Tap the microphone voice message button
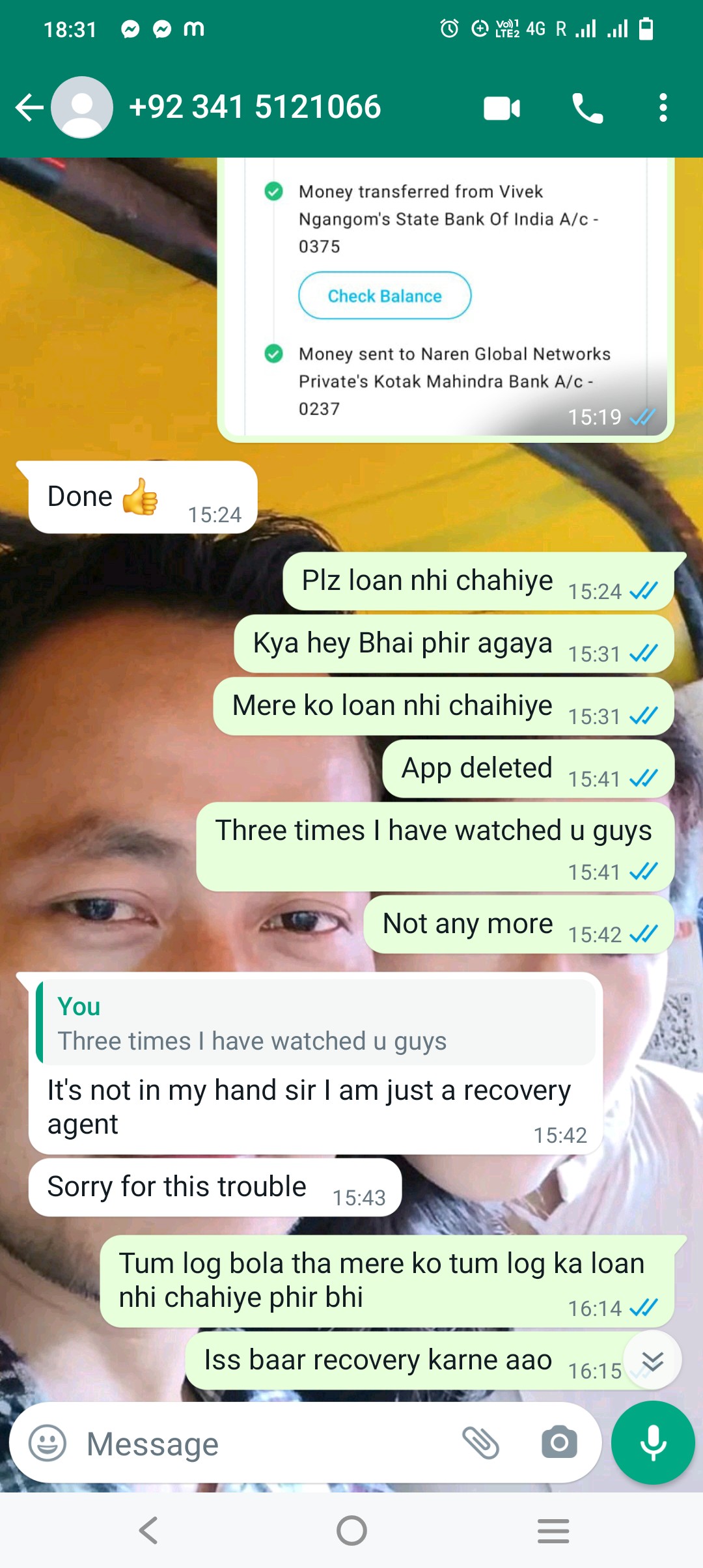Image resolution: width=703 pixels, height=1568 pixels. [653, 1442]
